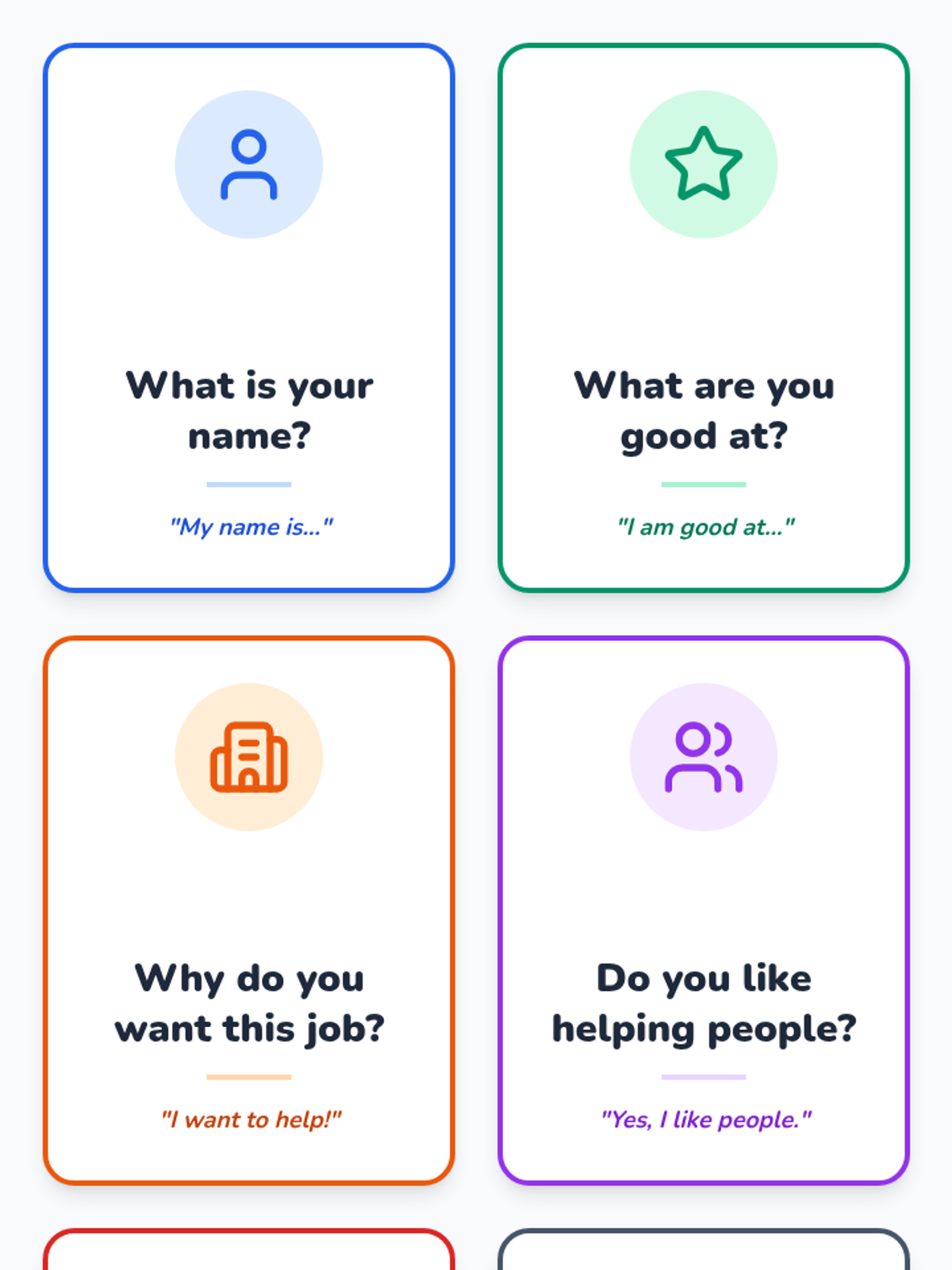Open the "What is your name?" card
This screenshot has height=1270, width=952.
[x=248, y=317]
